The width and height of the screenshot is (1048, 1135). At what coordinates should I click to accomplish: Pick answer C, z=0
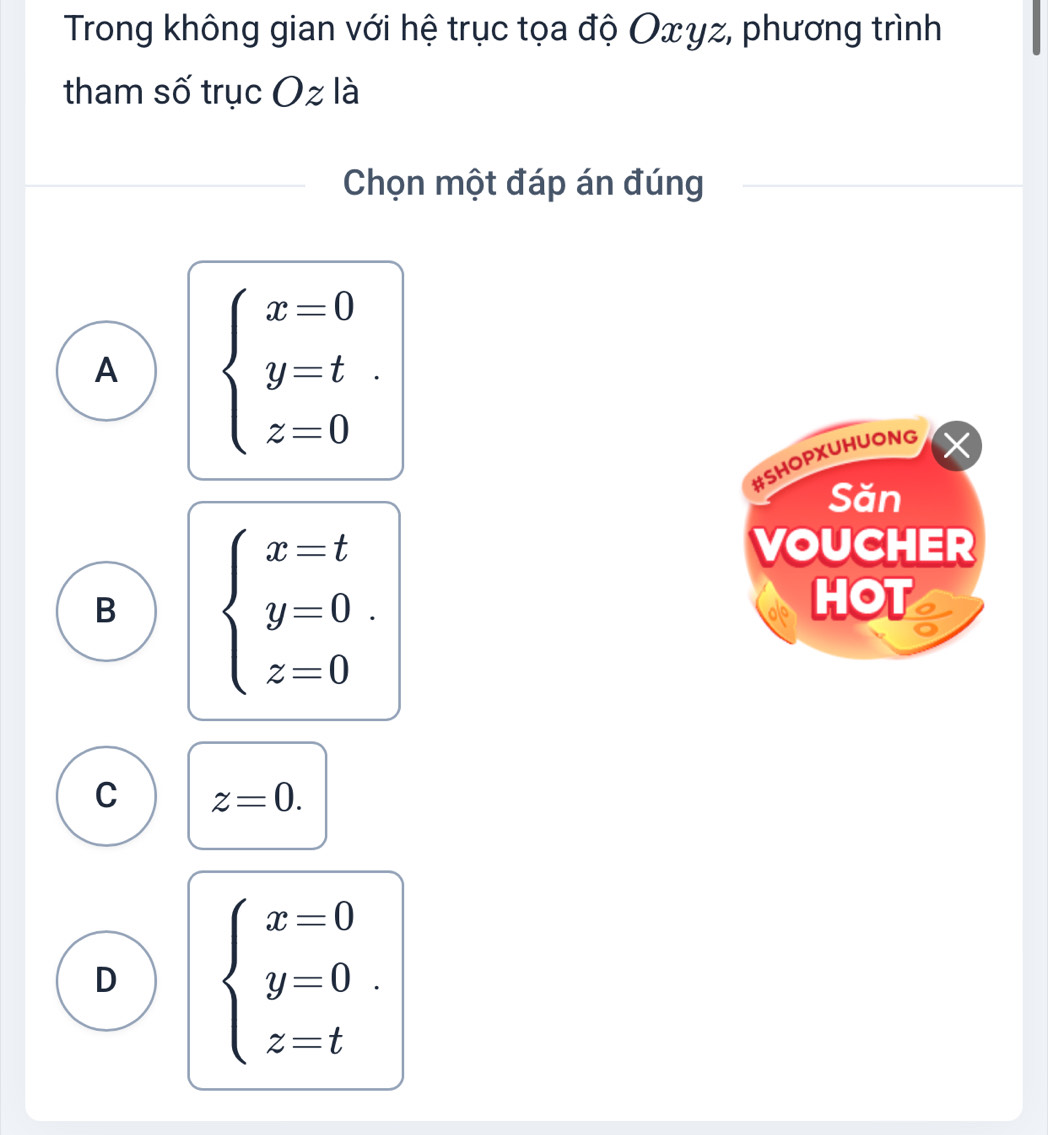[105, 795]
